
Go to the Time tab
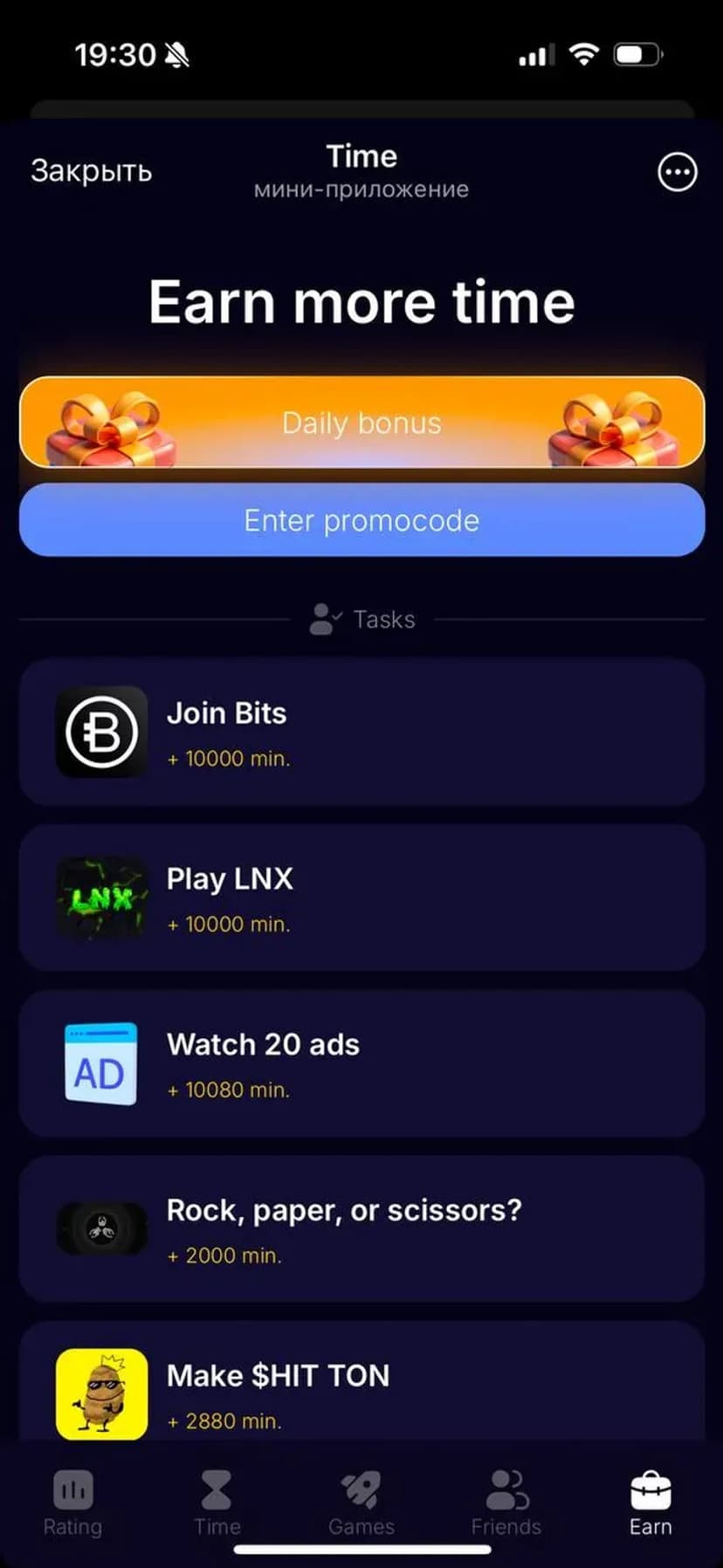[217, 1503]
